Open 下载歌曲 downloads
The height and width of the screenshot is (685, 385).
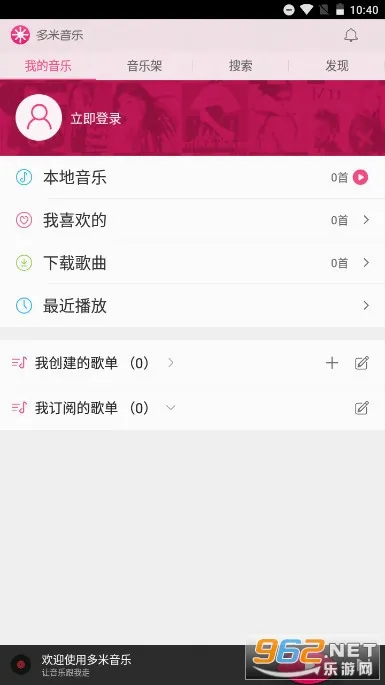click(x=192, y=263)
